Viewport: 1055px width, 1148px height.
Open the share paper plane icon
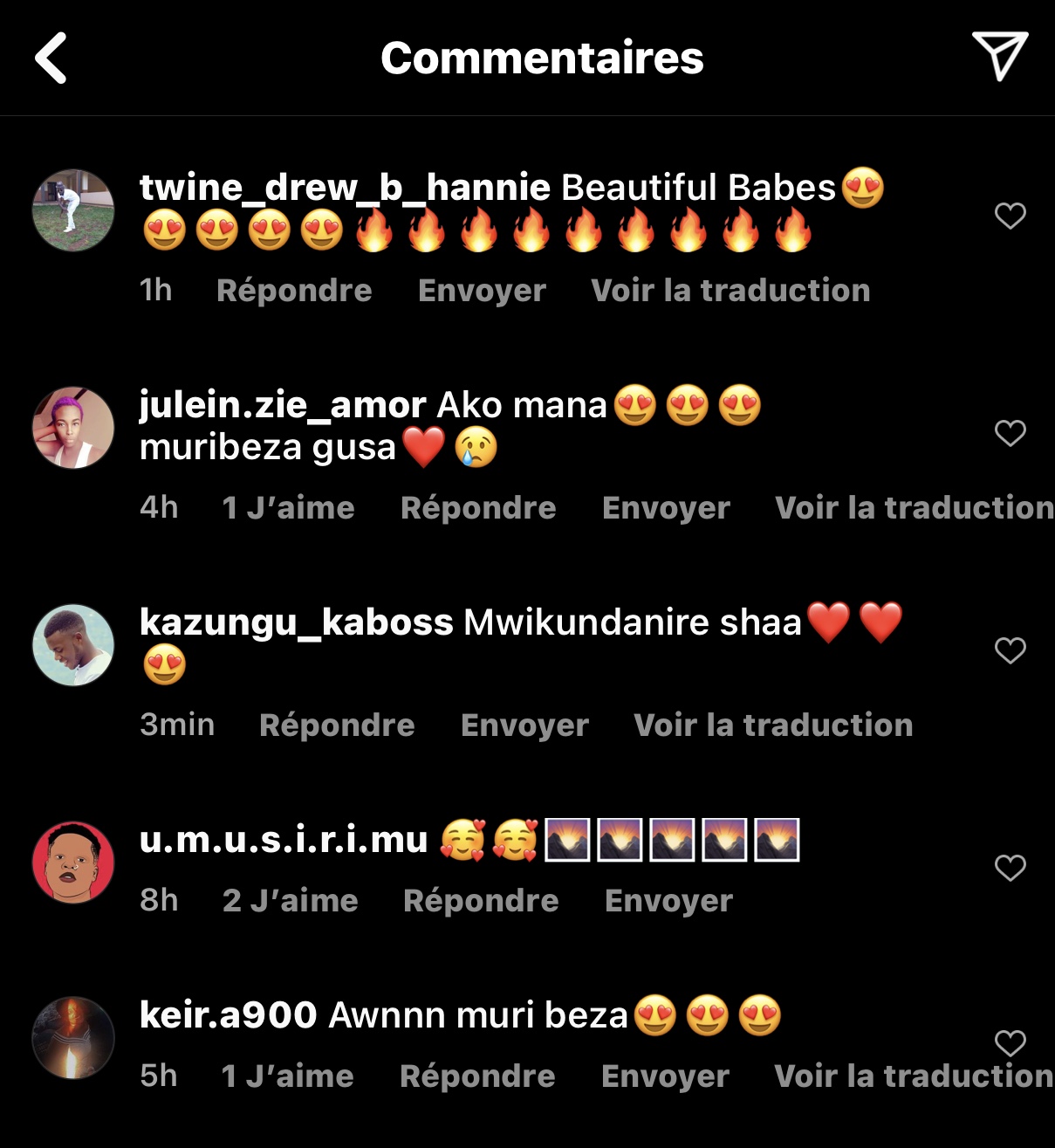[x=999, y=56]
